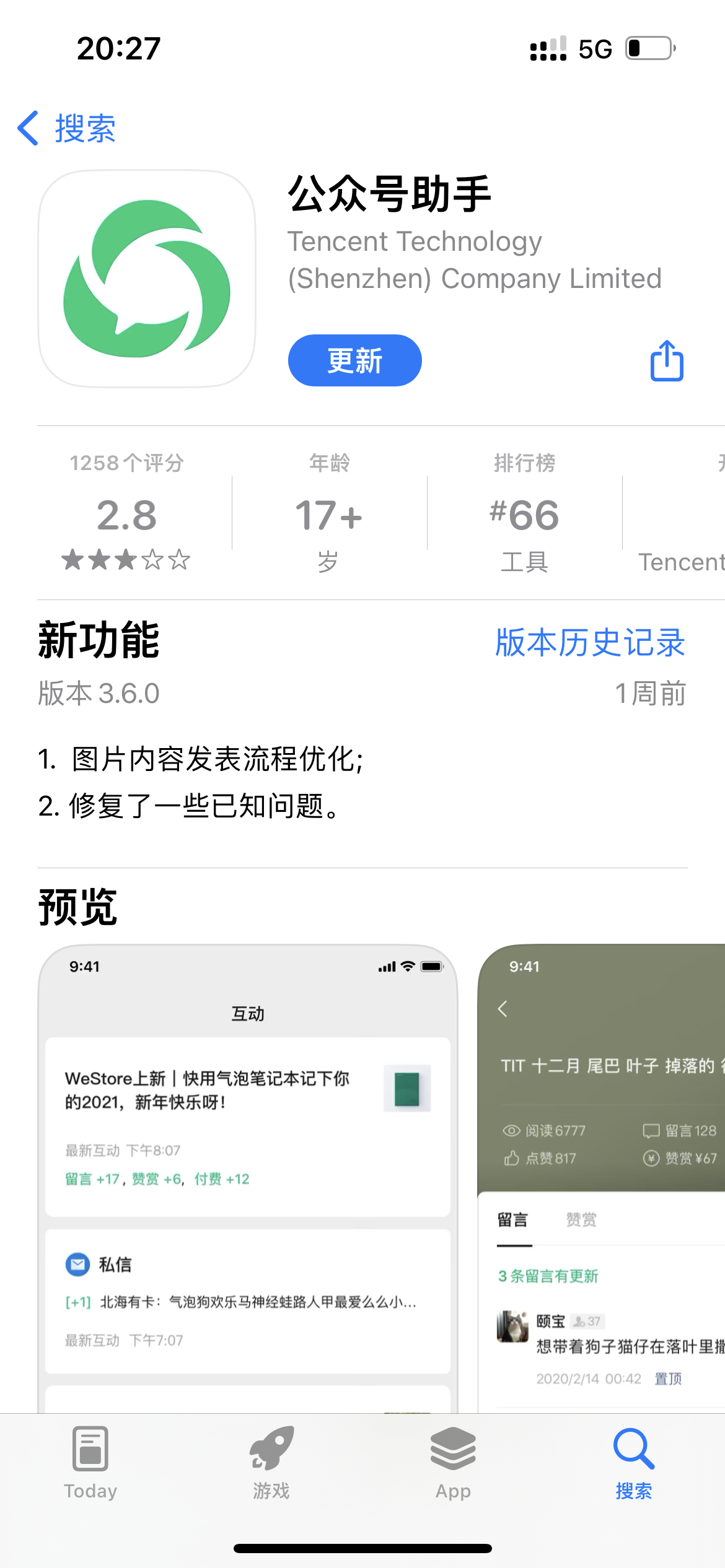Open the 1258个评分 ratings section
Viewport: 725px width, 1568px height.
(x=126, y=513)
